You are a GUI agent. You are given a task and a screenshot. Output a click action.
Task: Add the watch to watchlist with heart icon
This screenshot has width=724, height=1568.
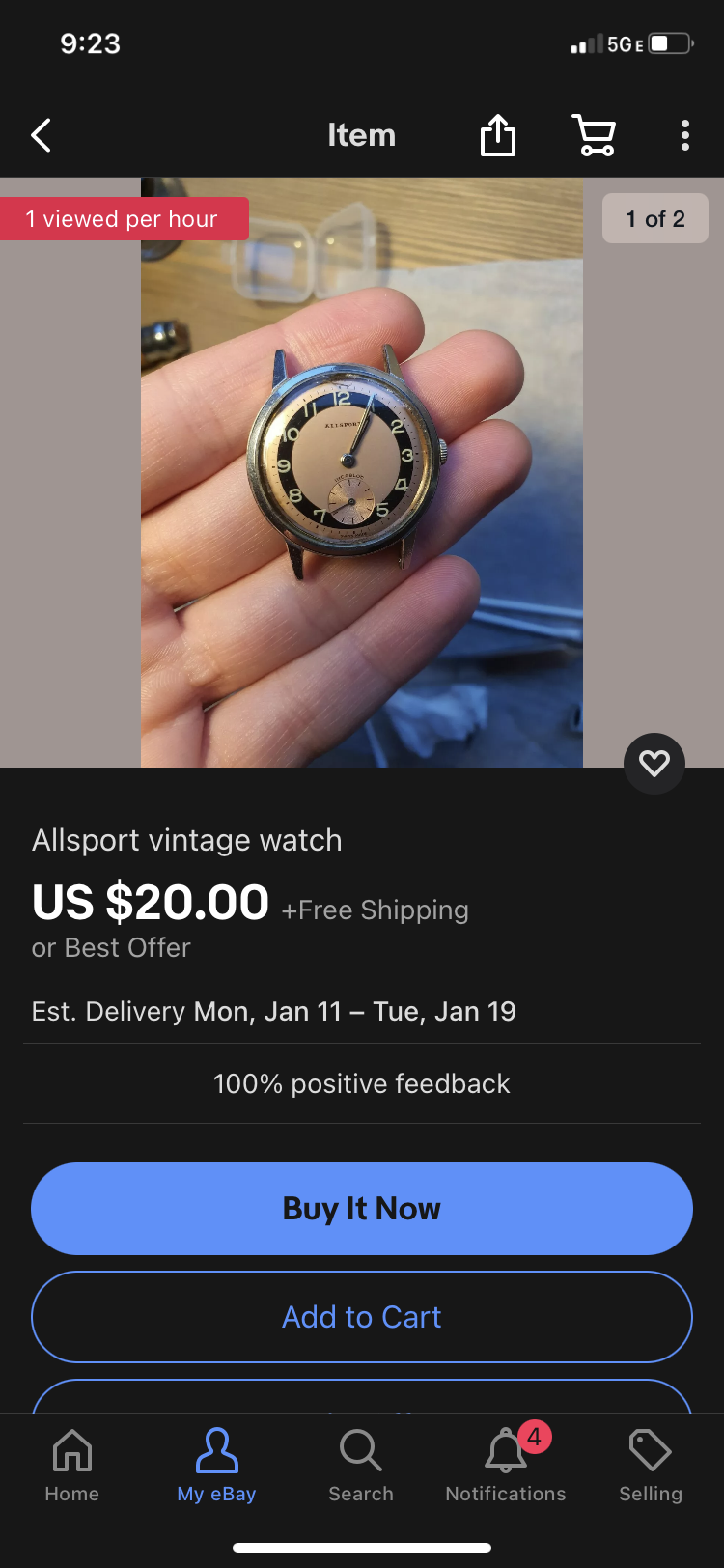coord(654,764)
